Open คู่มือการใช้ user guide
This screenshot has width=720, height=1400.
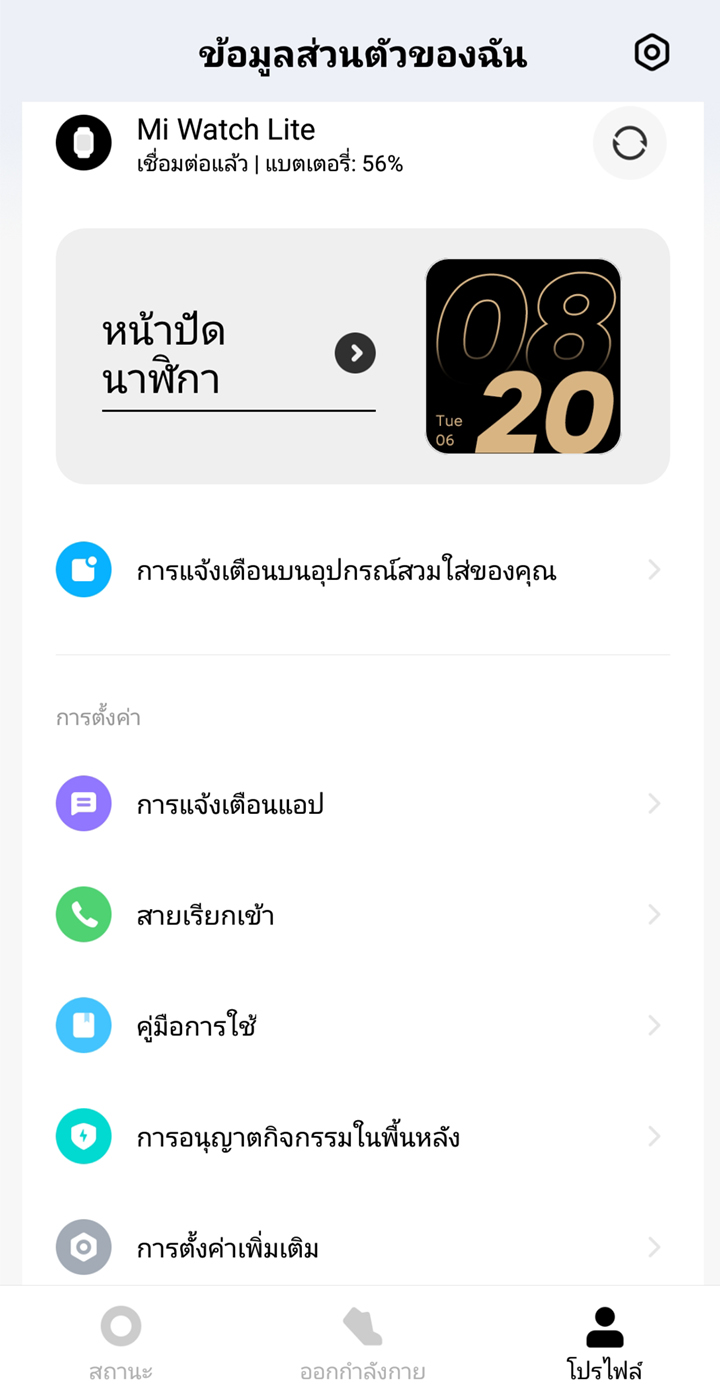point(362,1026)
